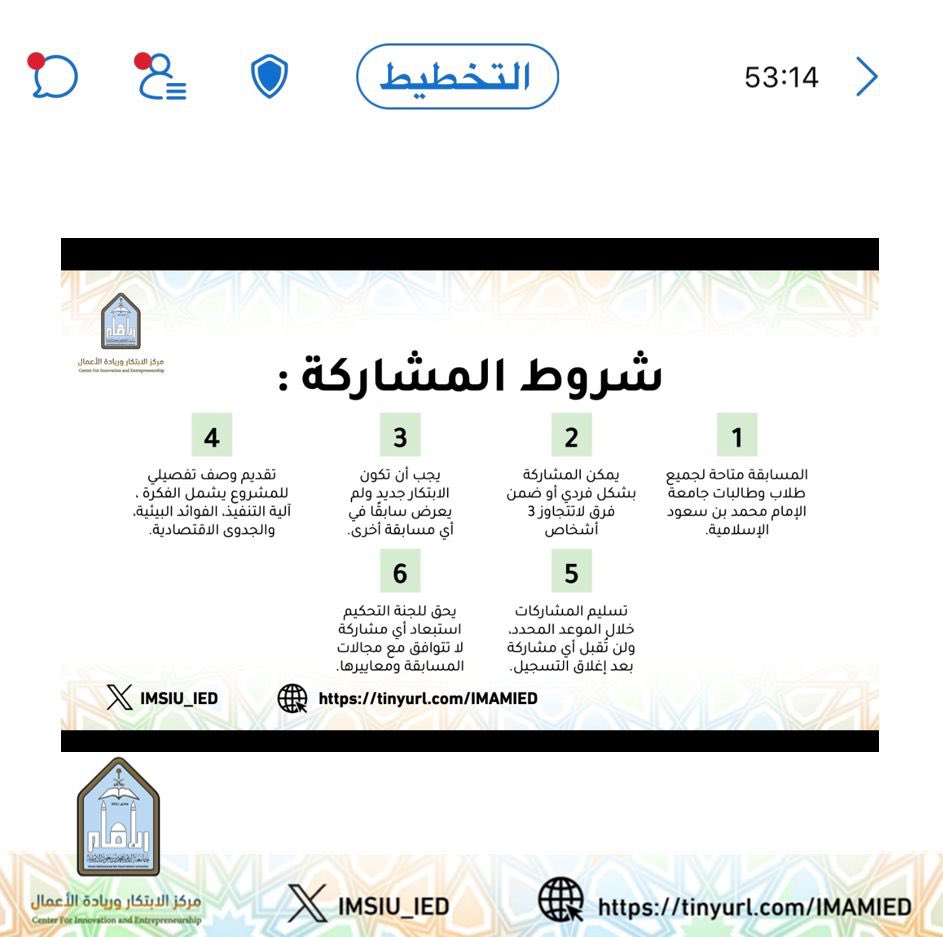This screenshot has width=943, height=937.
Task: Open the meeting chat bubble
Action: pyautogui.click(x=53, y=77)
